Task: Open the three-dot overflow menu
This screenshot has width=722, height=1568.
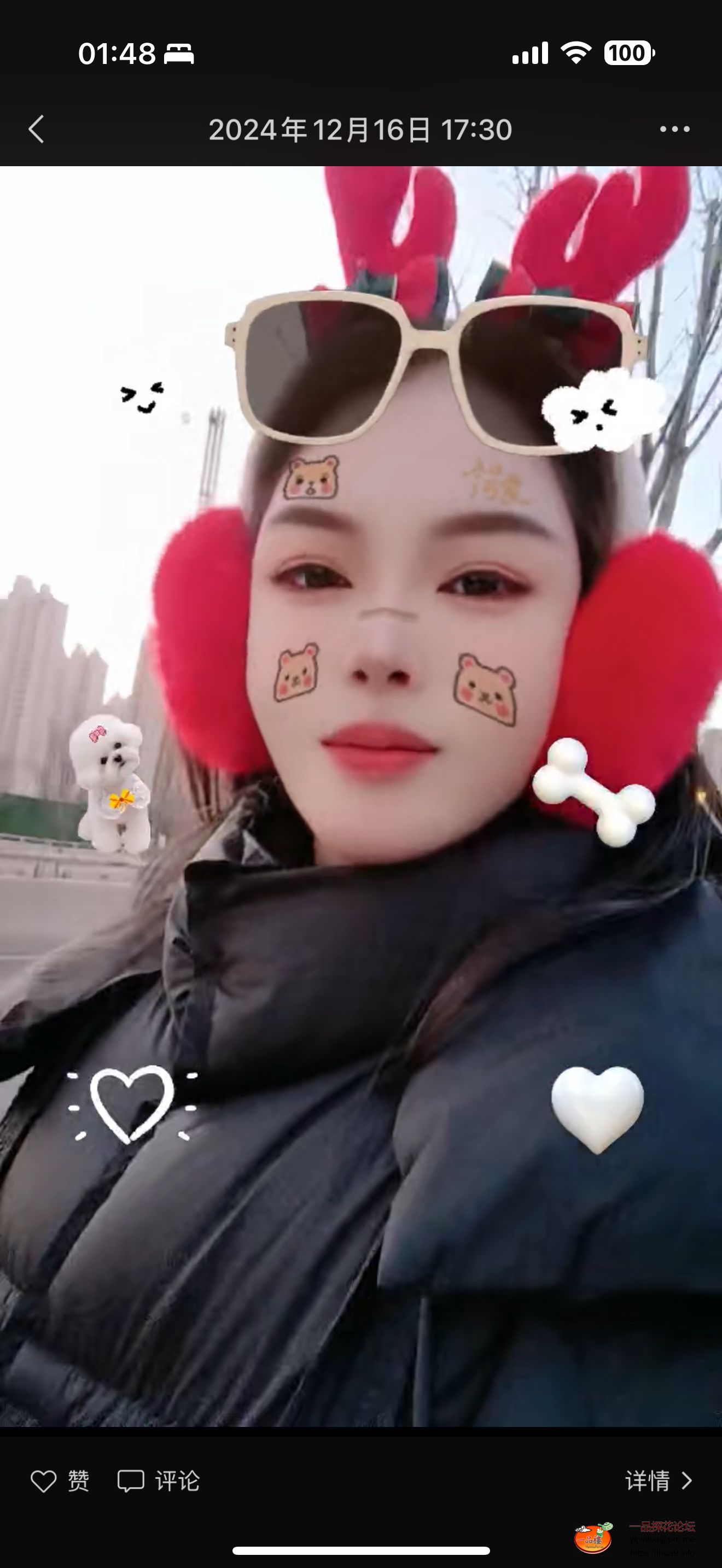Action: (674, 129)
